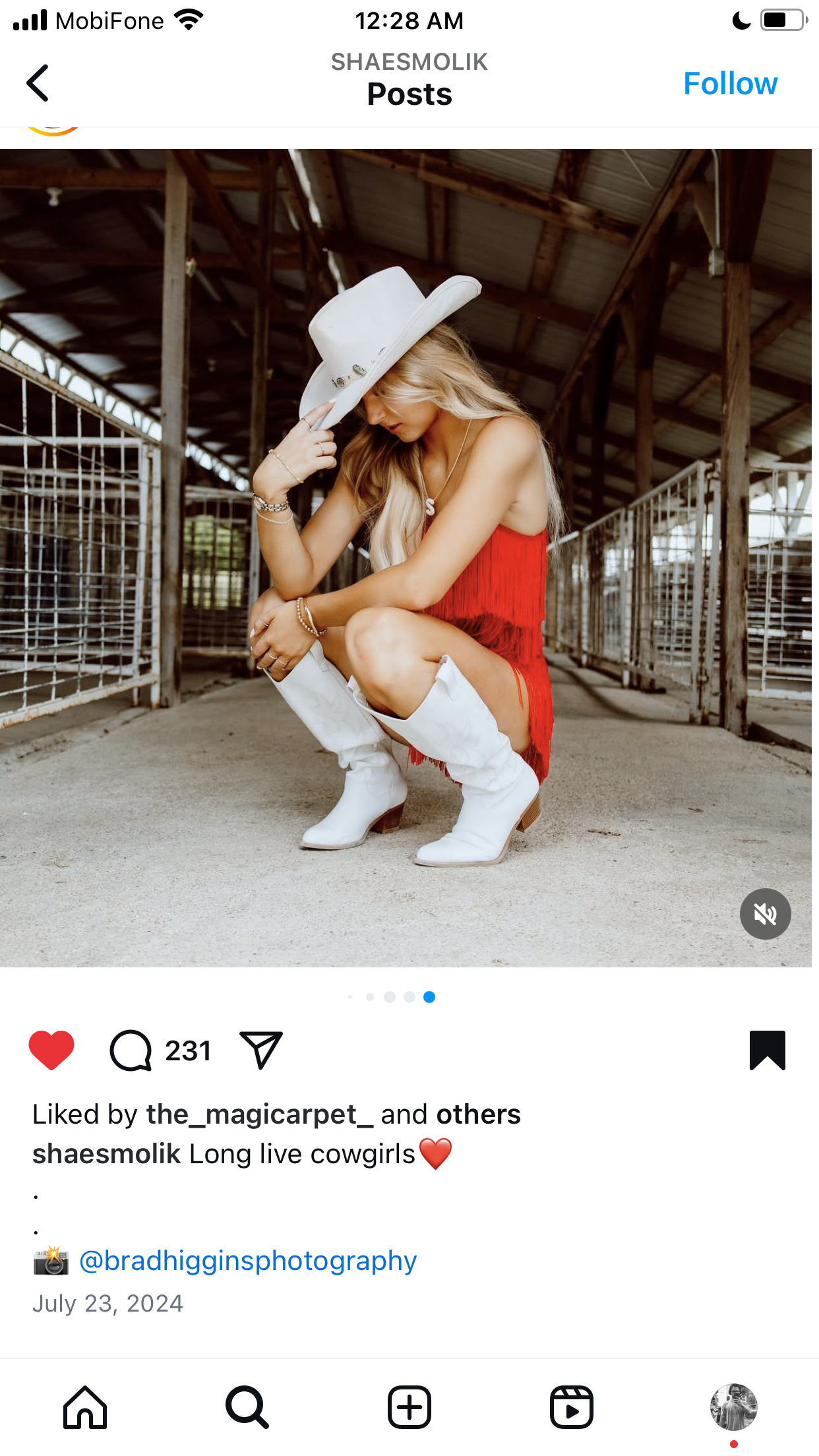The width and height of the screenshot is (819, 1456).
Task: Go back using the top-left arrow
Action: pos(38,83)
